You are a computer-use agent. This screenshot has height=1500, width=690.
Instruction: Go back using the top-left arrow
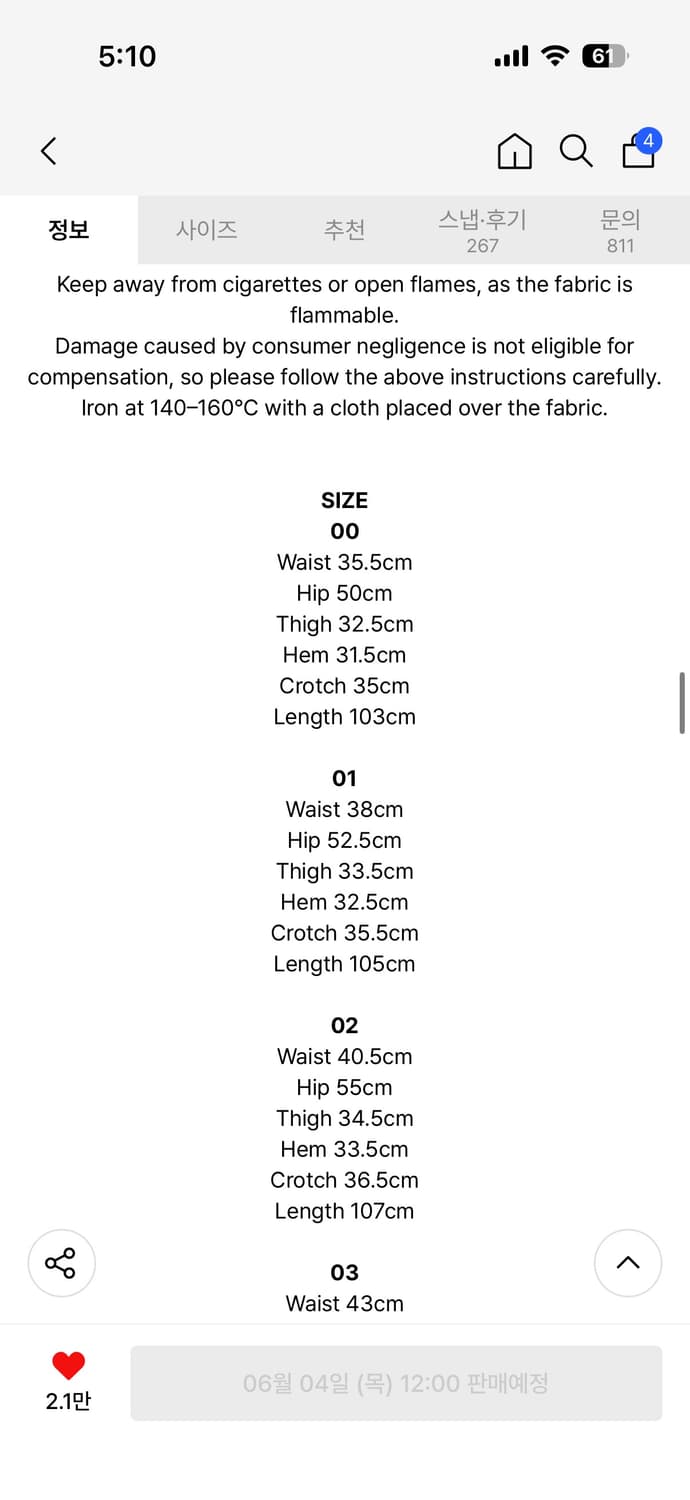[48, 151]
